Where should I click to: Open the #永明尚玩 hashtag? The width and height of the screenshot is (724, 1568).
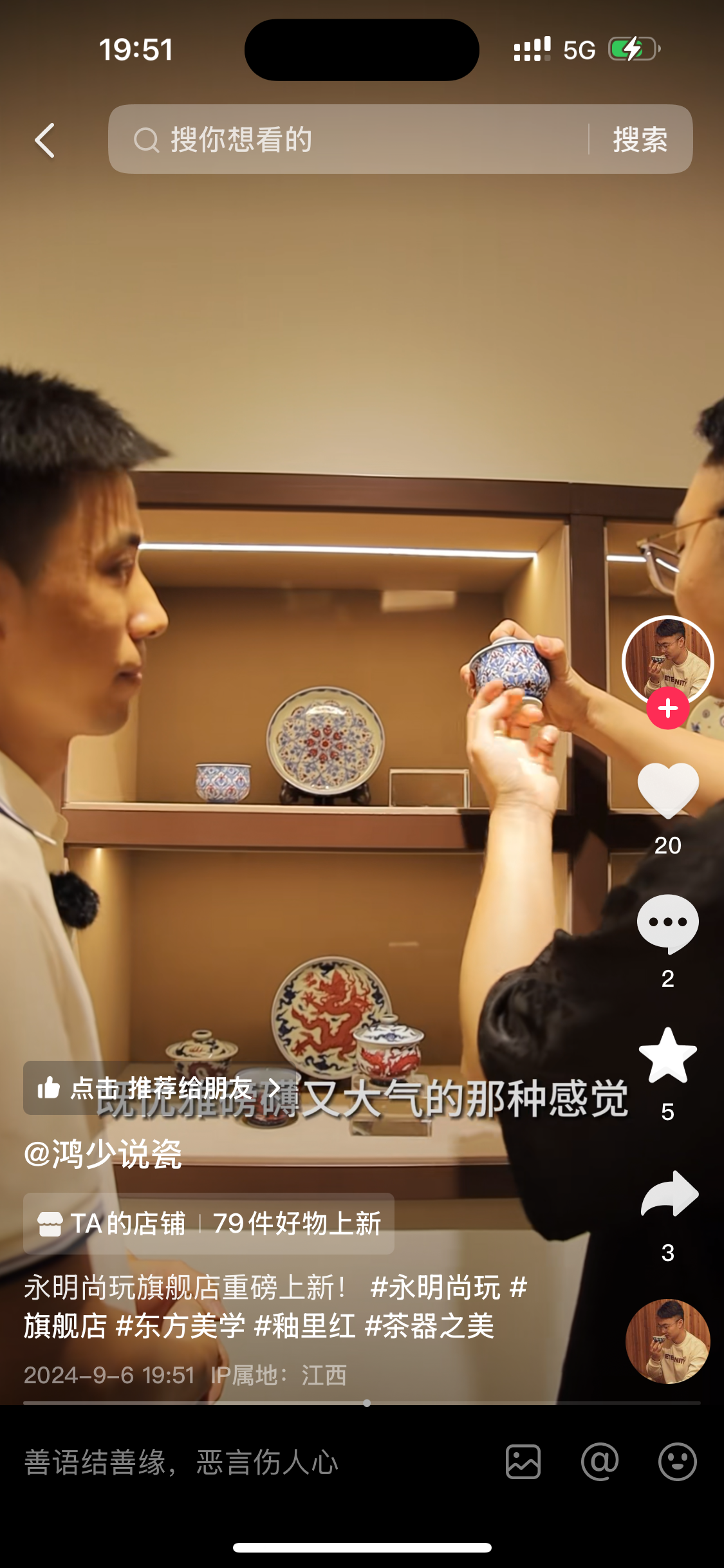pyautogui.click(x=435, y=1288)
